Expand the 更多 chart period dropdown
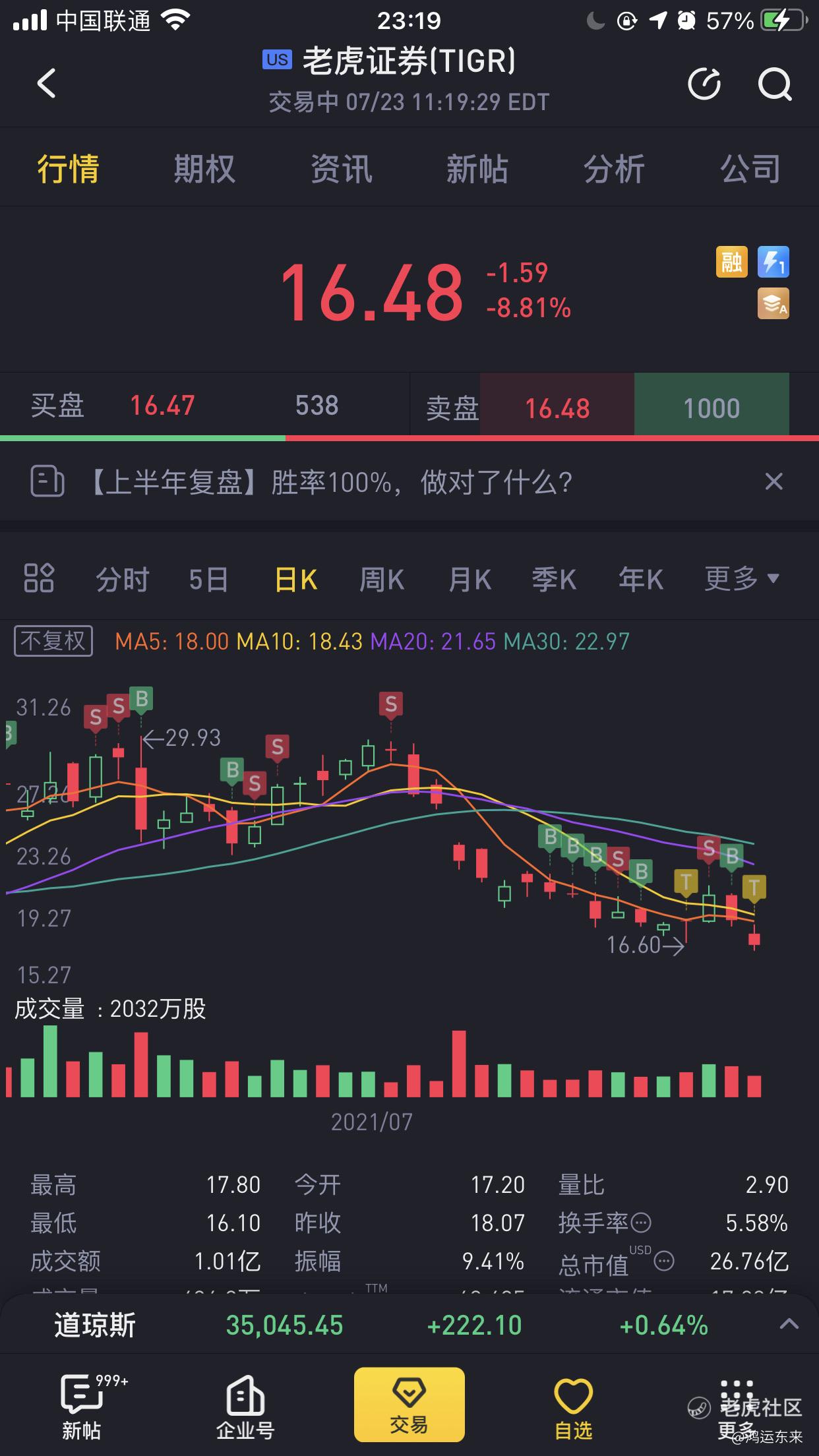This screenshot has height=1456, width=819. click(x=743, y=579)
